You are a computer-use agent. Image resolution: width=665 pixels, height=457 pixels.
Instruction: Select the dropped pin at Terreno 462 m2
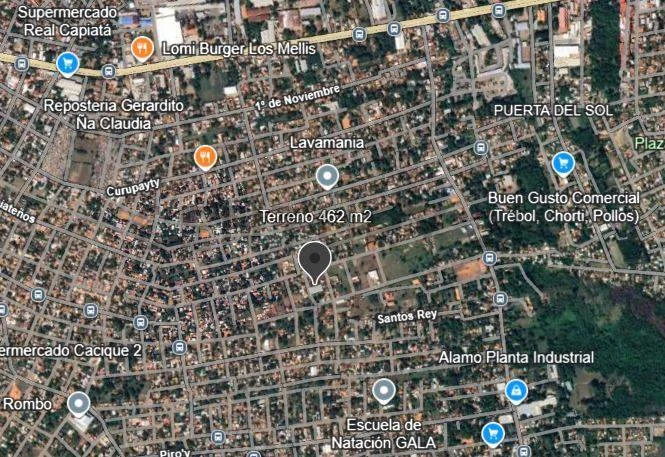(x=315, y=262)
